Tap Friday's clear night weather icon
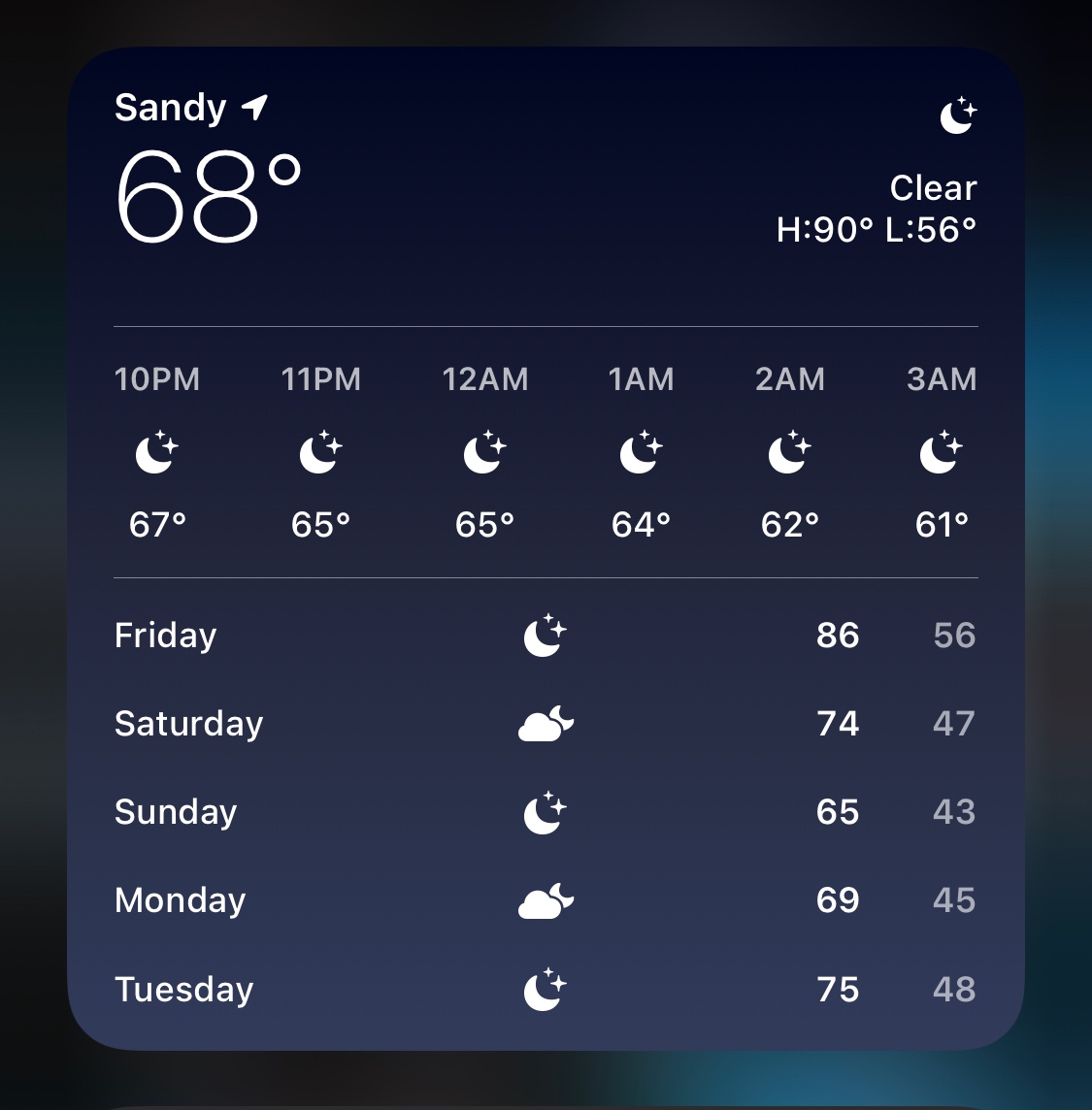This screenshot has height=1110, width=1092. 544,635
